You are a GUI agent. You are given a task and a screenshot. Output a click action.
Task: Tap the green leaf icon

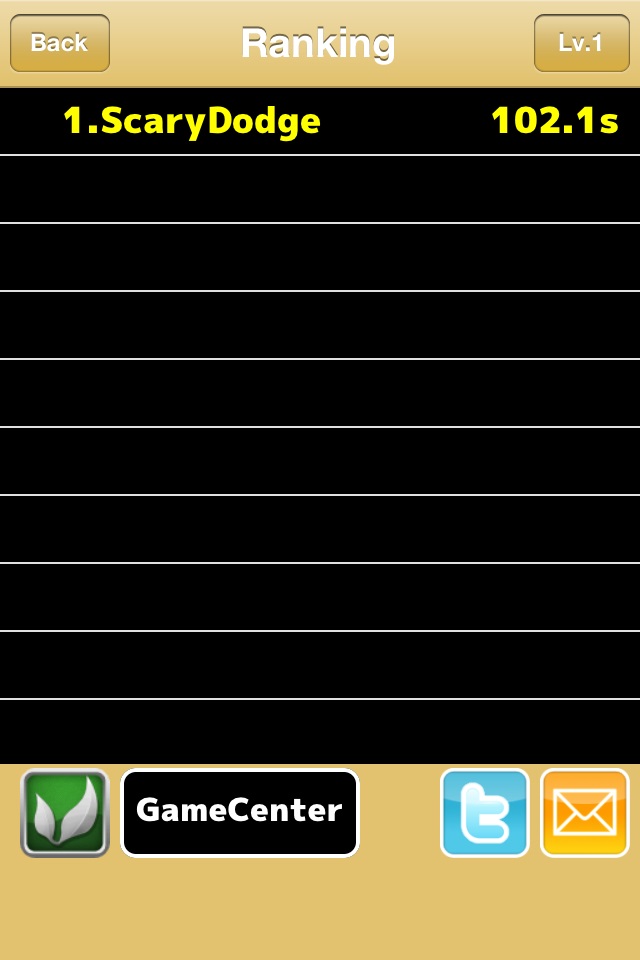coord(65,813)
